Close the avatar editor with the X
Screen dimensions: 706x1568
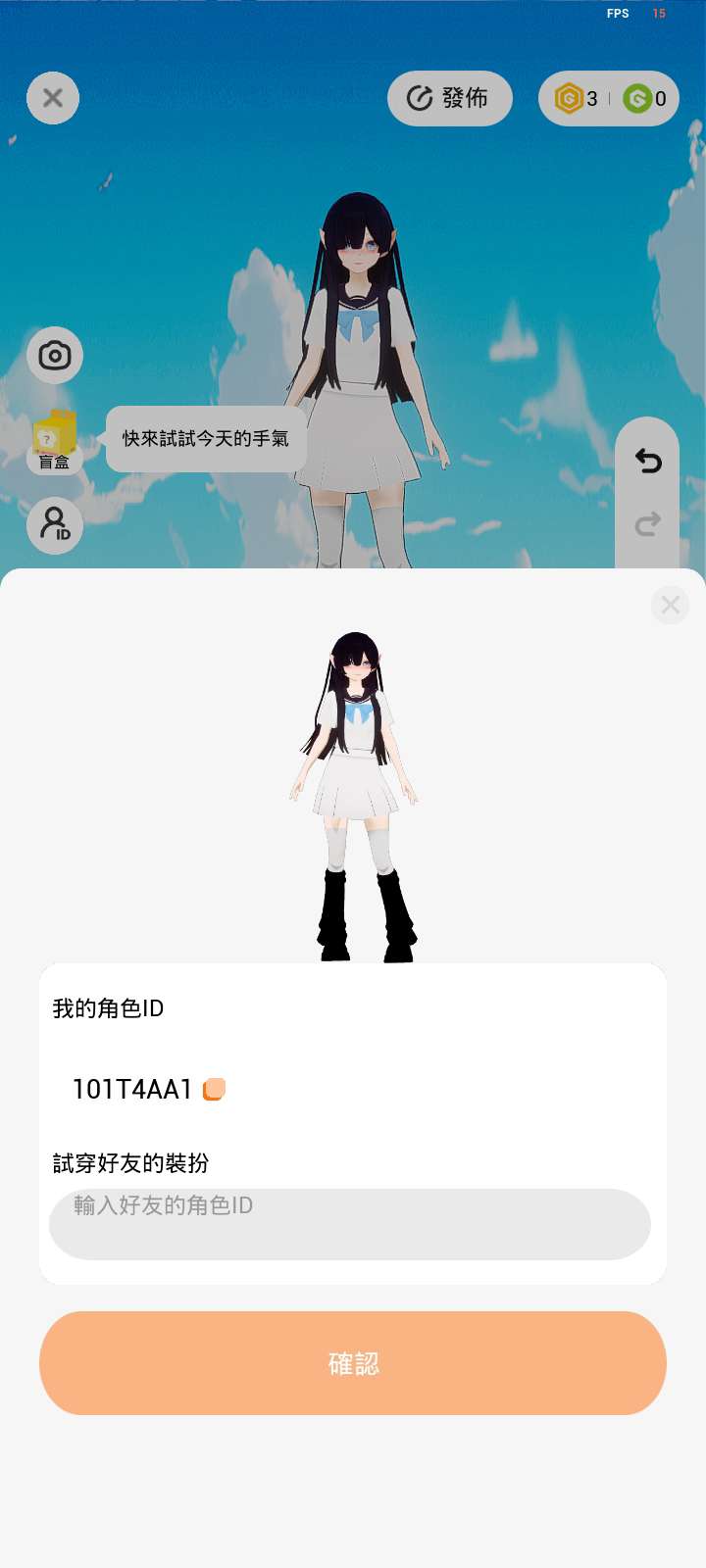(x=53, y=98)
